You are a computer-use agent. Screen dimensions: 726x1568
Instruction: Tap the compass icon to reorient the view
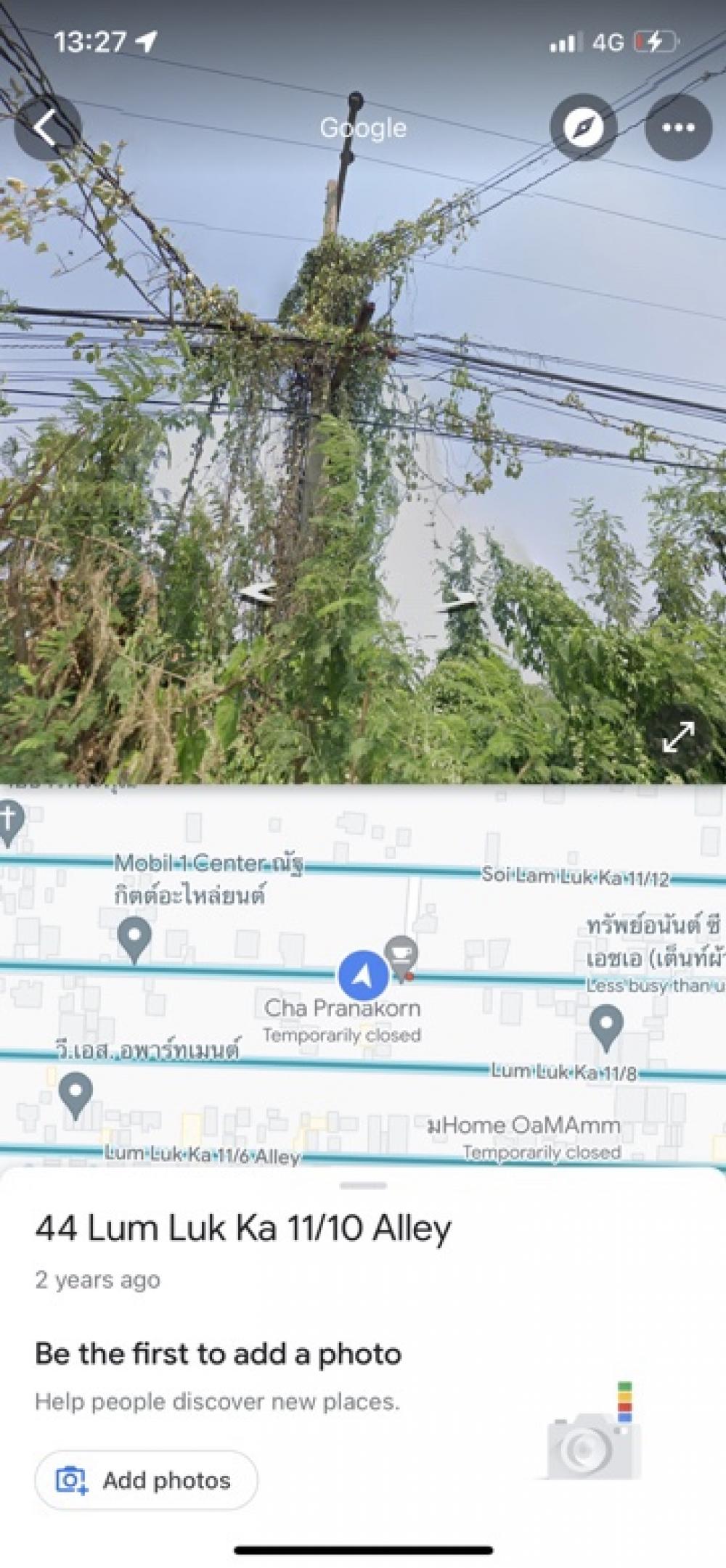[x=585, y=128]
